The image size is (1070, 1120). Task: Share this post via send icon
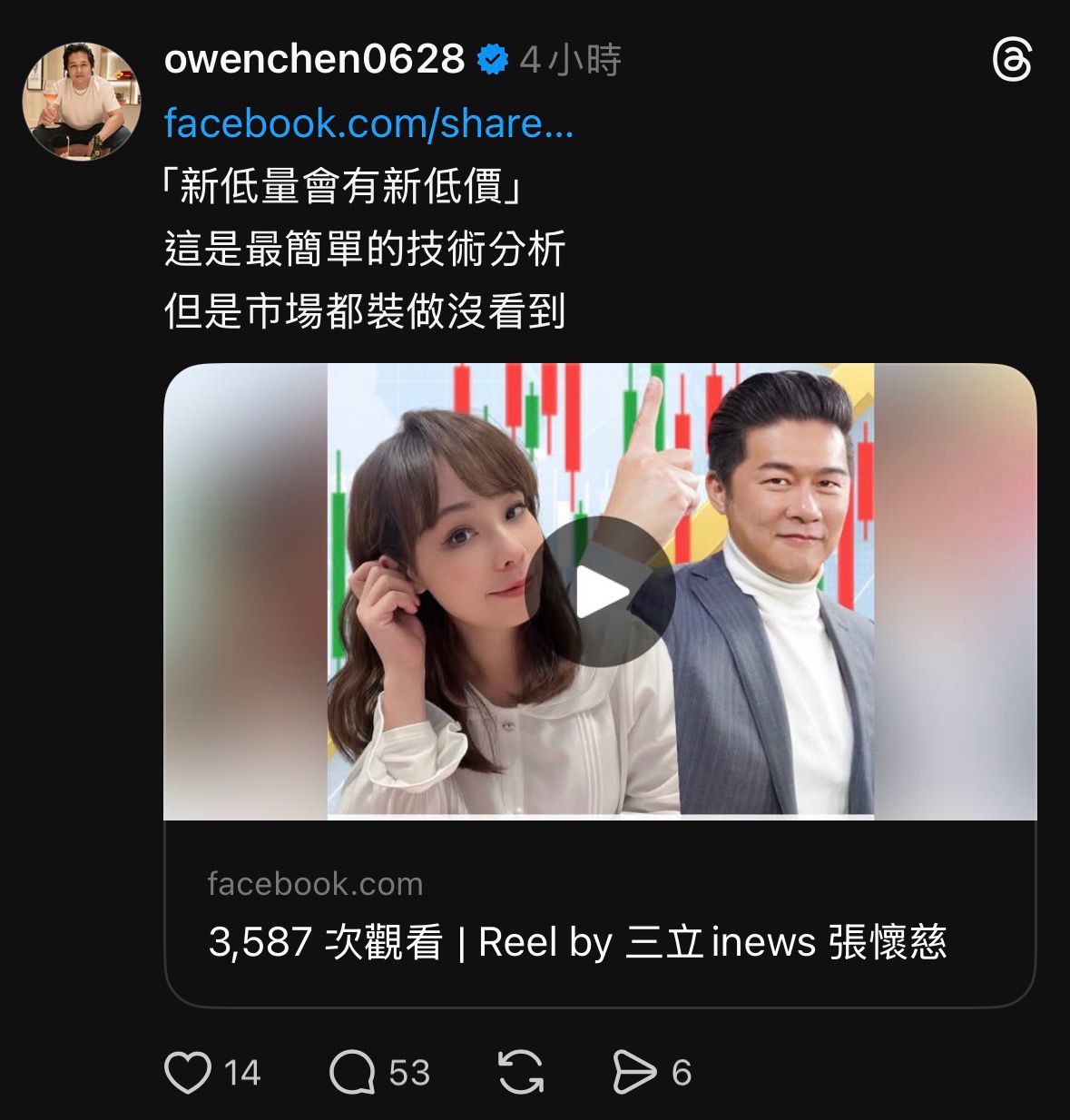coord(634,1072)
